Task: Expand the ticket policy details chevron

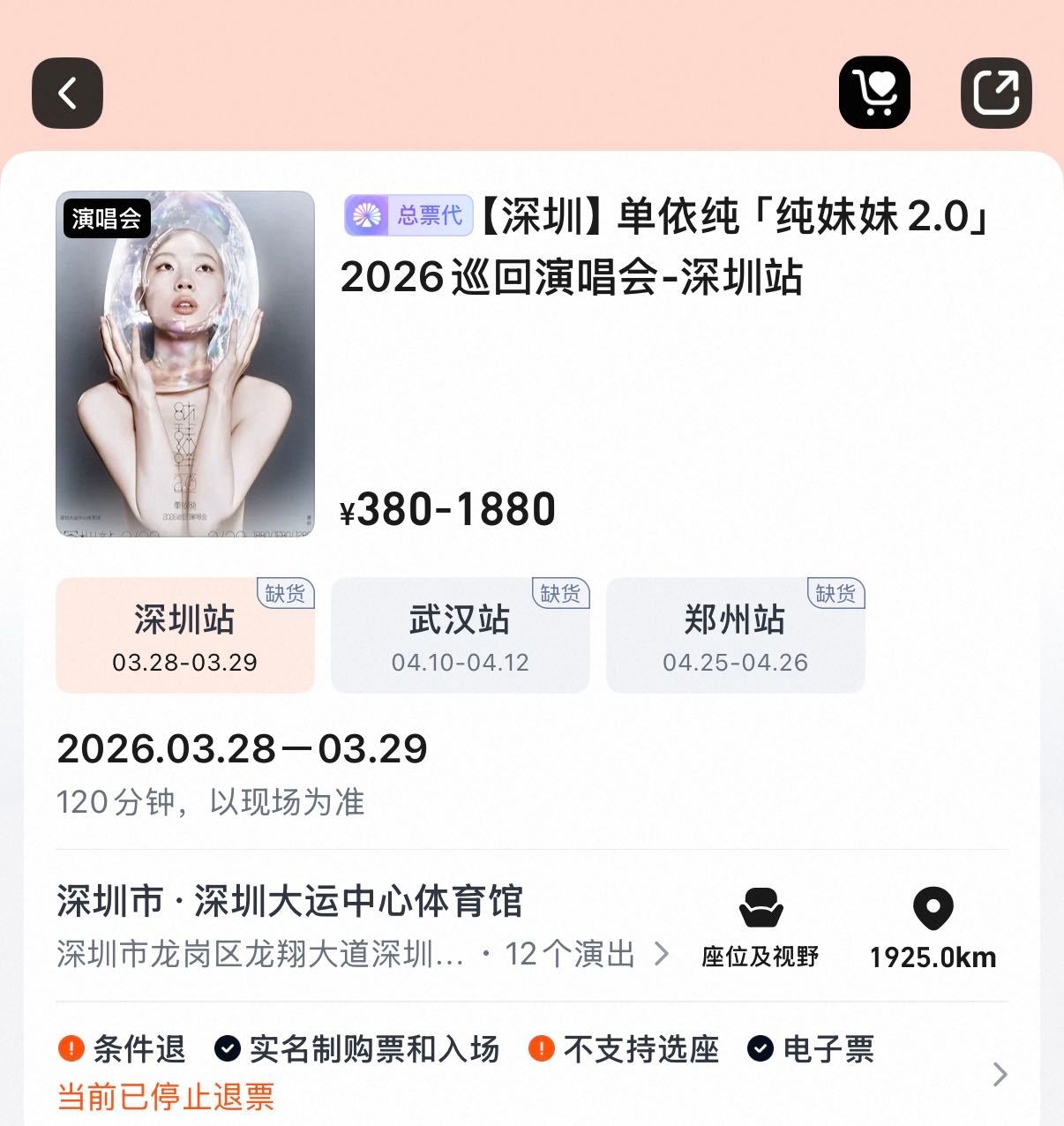Action: 1000,1074
